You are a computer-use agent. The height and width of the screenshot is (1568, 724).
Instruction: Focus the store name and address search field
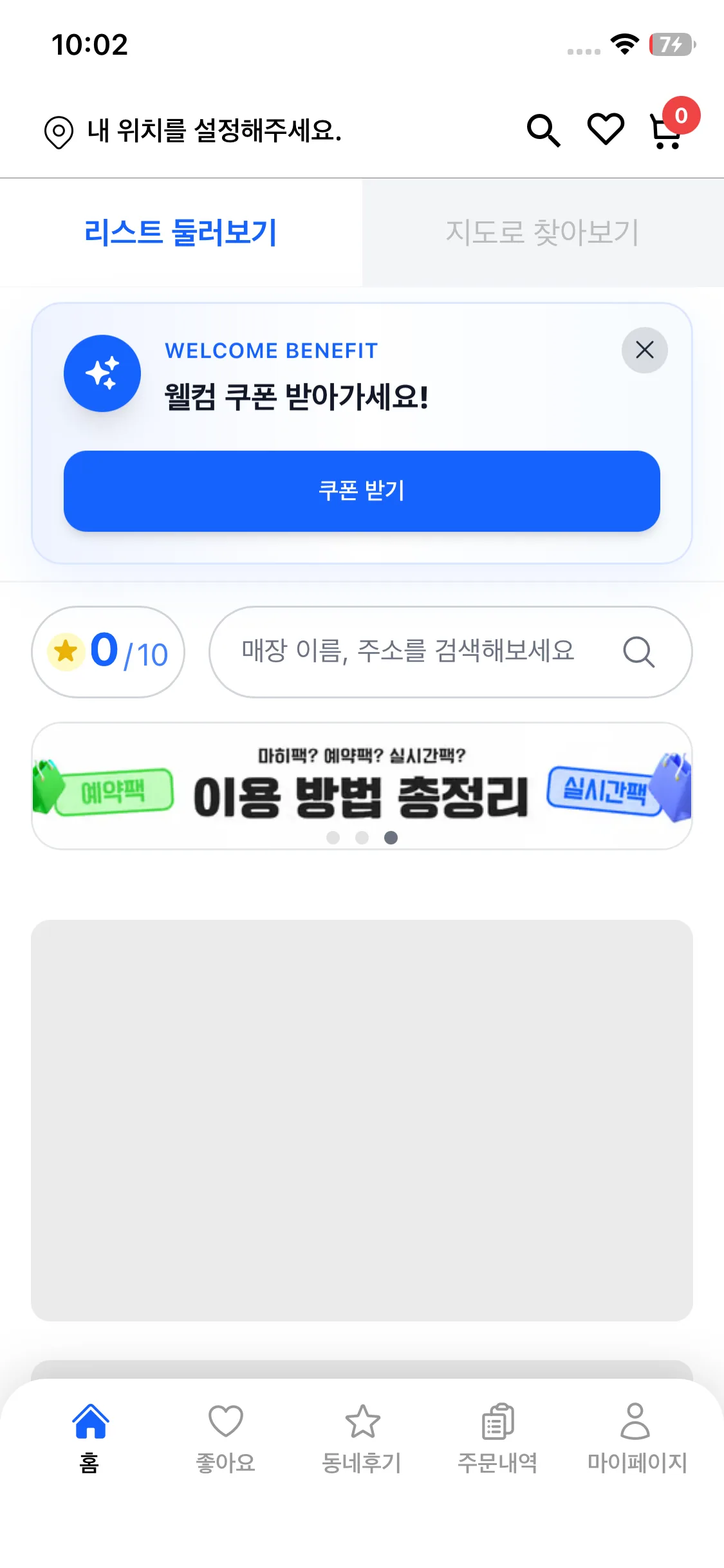tap(425, 651)
